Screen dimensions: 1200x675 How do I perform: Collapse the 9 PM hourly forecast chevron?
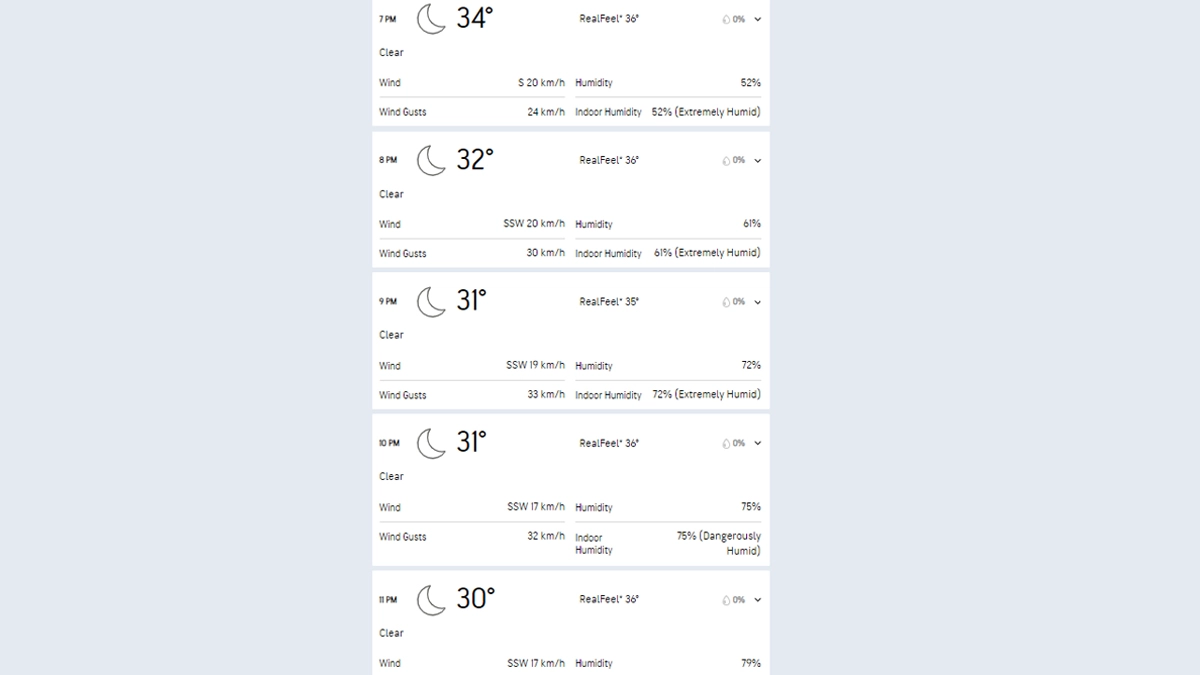(x=758, y=302)
